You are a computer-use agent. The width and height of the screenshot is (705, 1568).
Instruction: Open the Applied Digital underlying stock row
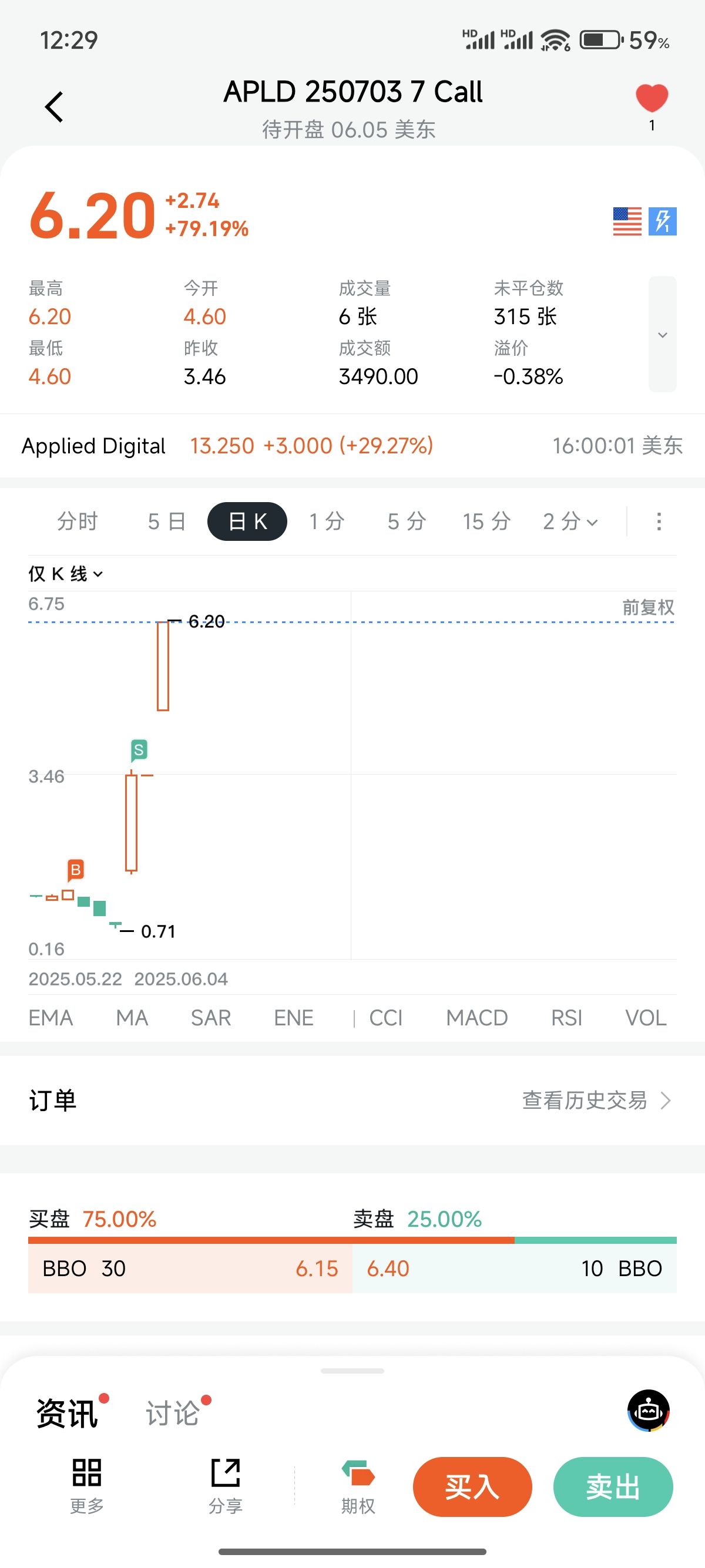[x=352, y=446]
